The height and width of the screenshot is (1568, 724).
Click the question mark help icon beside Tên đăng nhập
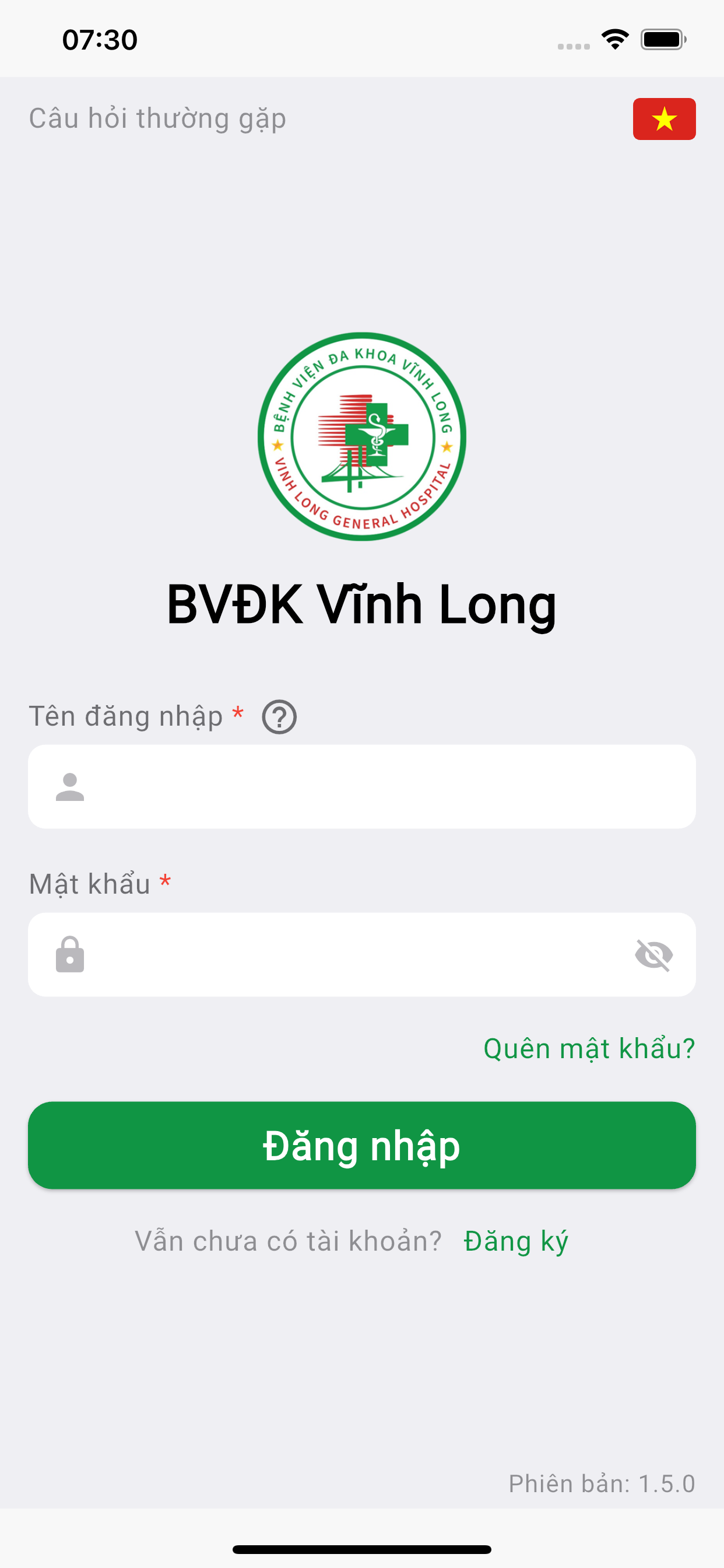pyautogui.click(x=279, y=717)
